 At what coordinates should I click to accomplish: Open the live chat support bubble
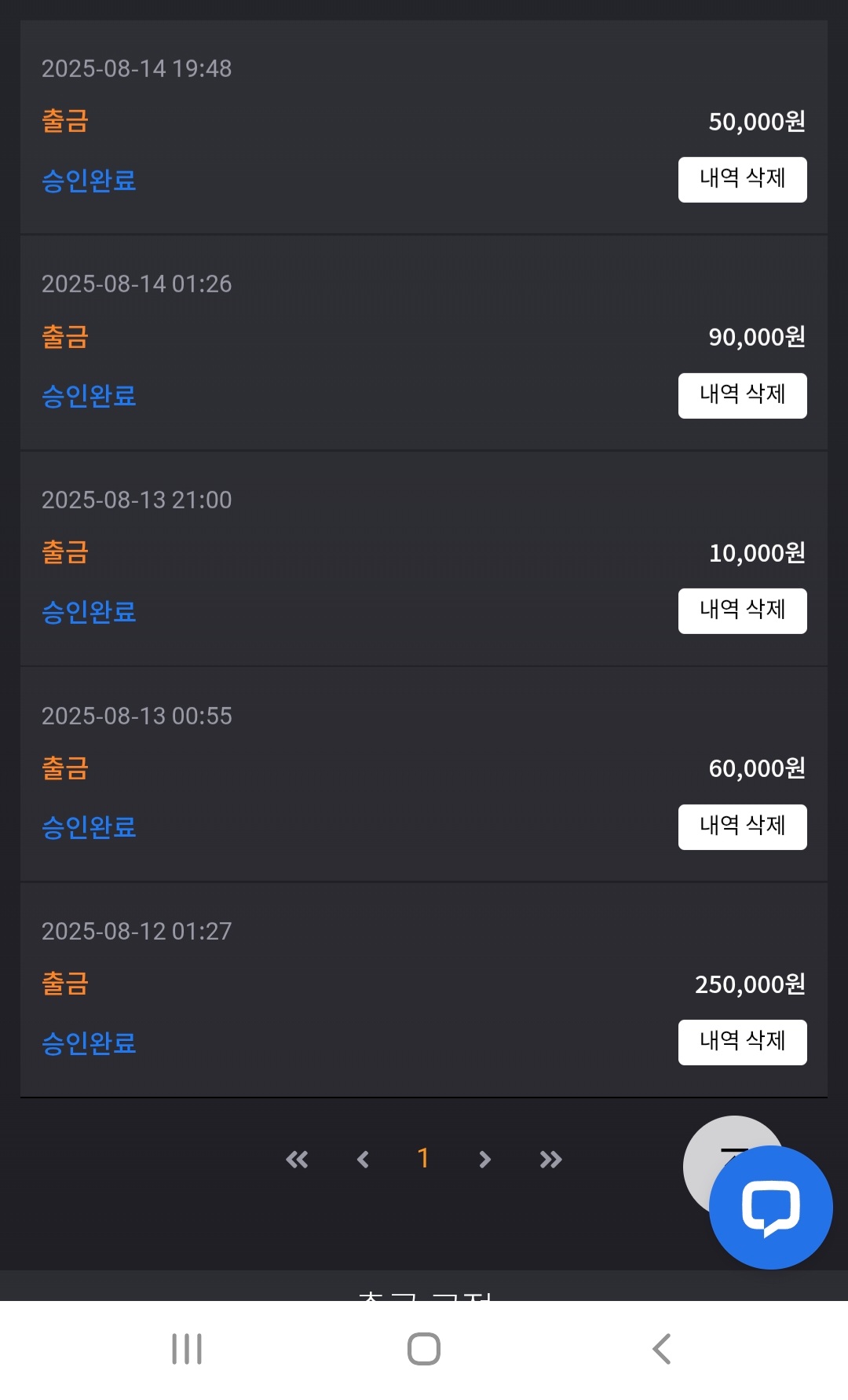click(770, 1208)
